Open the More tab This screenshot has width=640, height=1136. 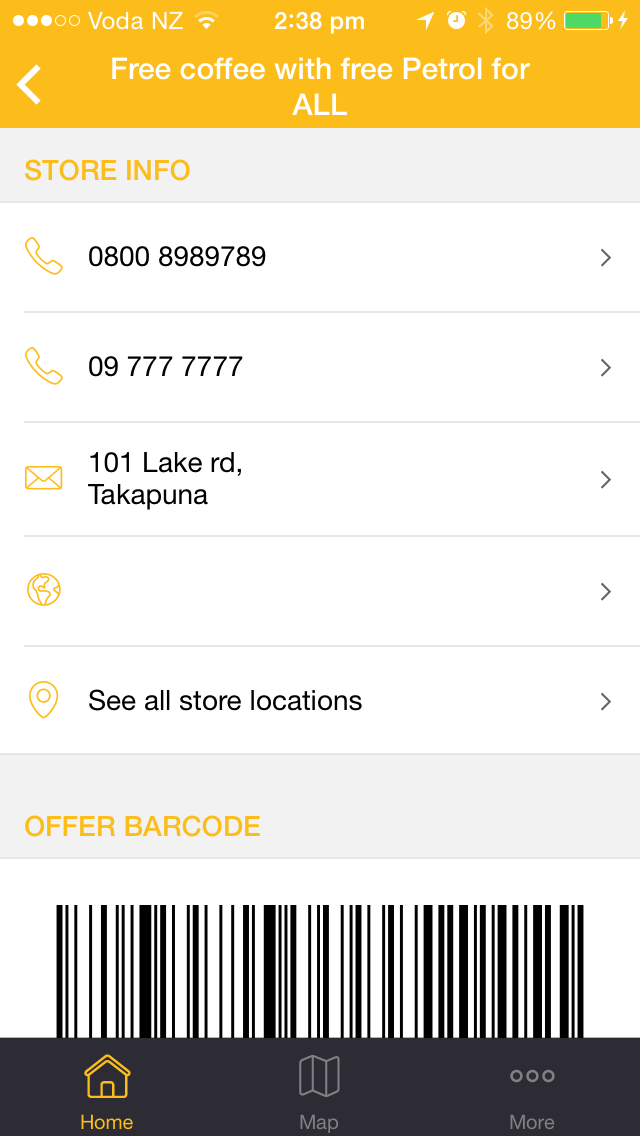pyautogui.click(x=532, y=1087)
